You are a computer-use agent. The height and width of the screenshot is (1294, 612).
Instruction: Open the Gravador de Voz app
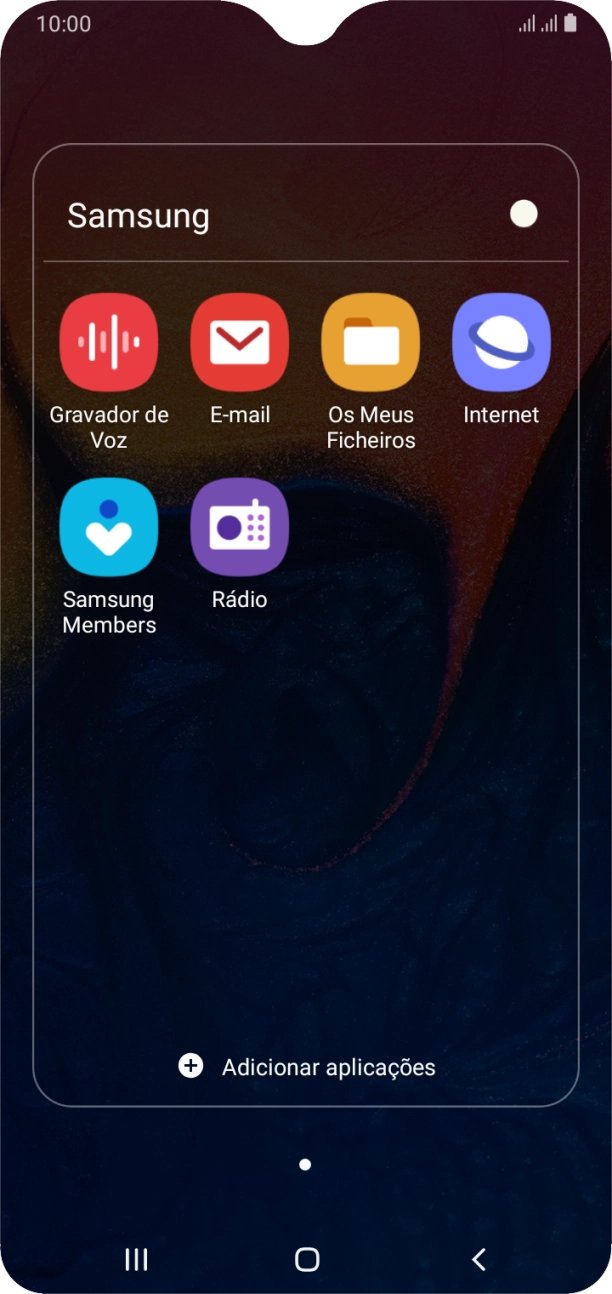tap(109, 343)
